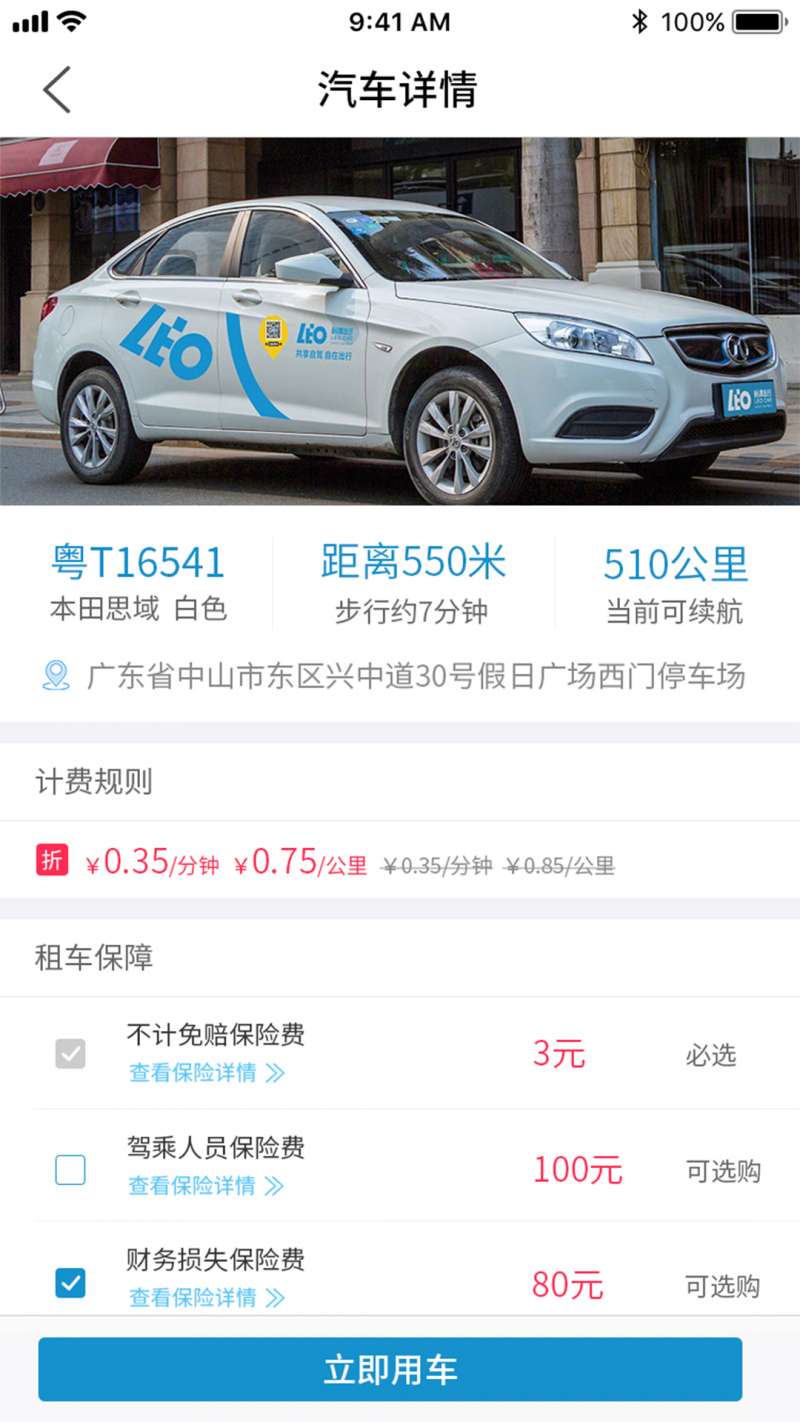View insurance details for 不计免赔保险费
This screenshot has width=800, height=1422.
tap(206, 1073)
